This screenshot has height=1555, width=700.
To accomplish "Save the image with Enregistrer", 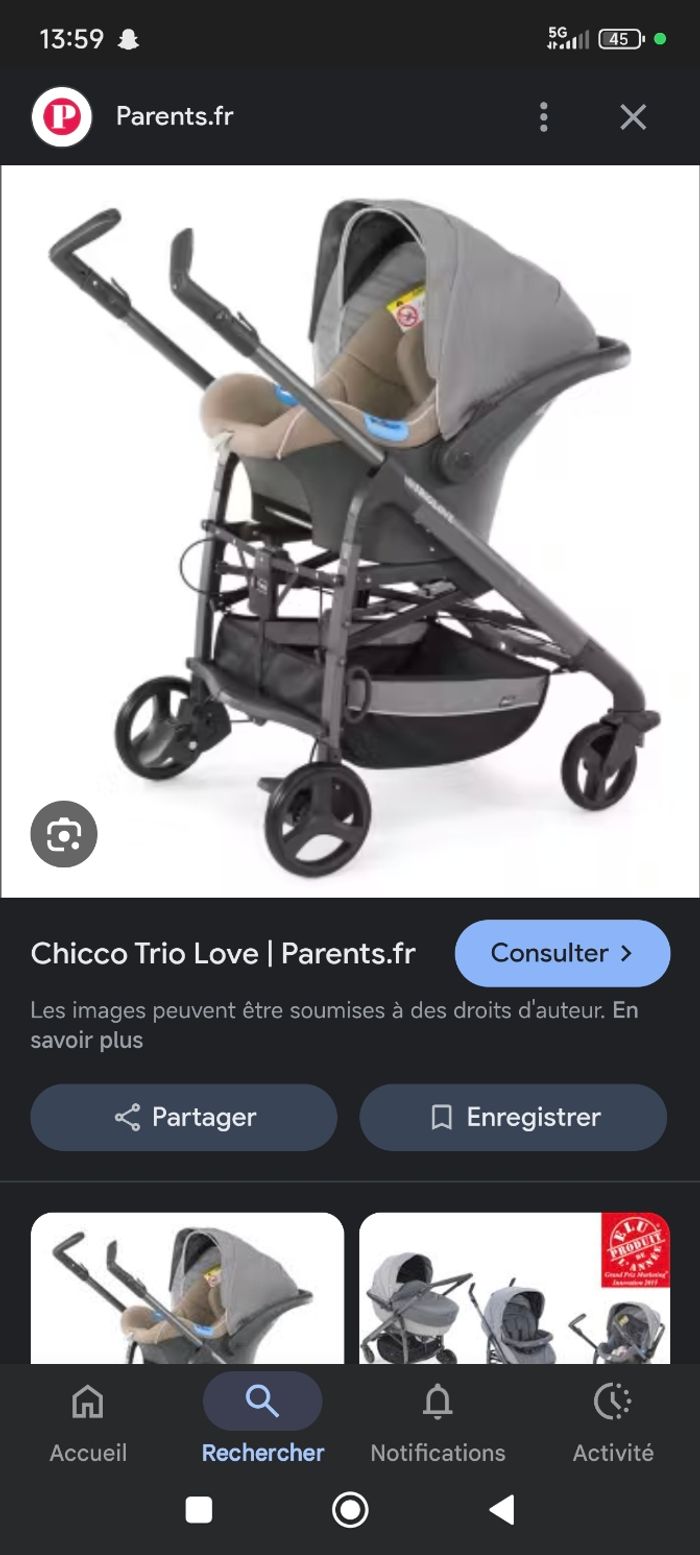I will pos(513,1117).
